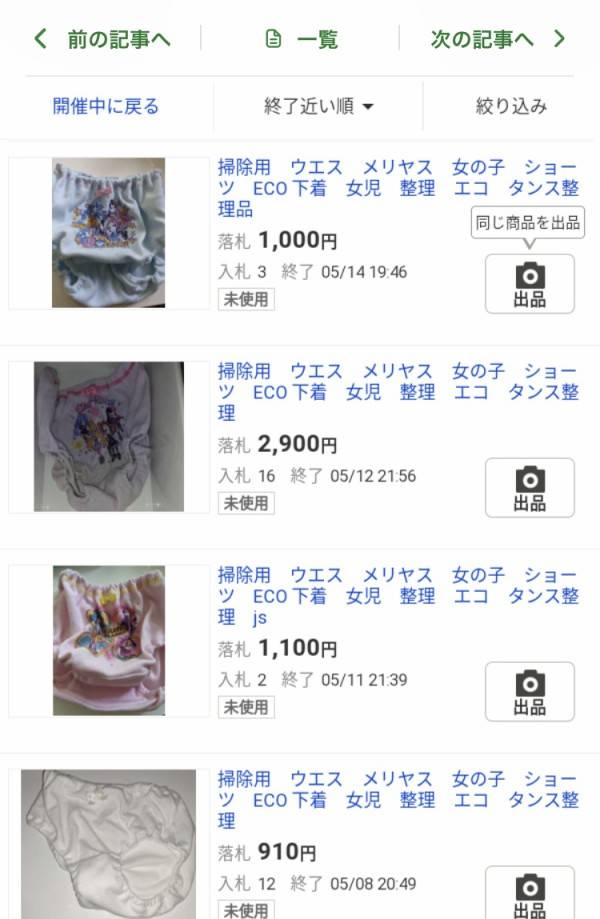Tap the 出品 button on the 1,100円 listing
This screenshot has width=600, height=919.
(x=530, y=692)
